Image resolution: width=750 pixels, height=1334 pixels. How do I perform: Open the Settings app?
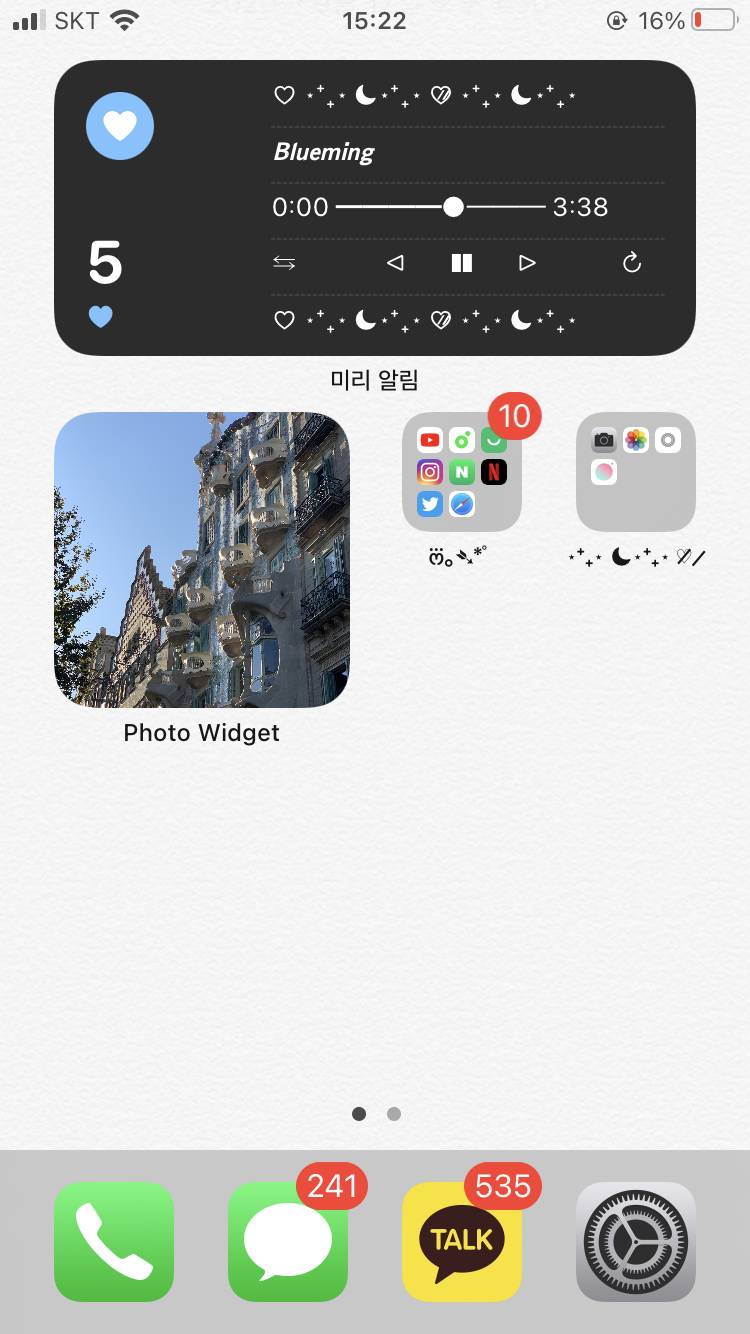[636, 1241]
